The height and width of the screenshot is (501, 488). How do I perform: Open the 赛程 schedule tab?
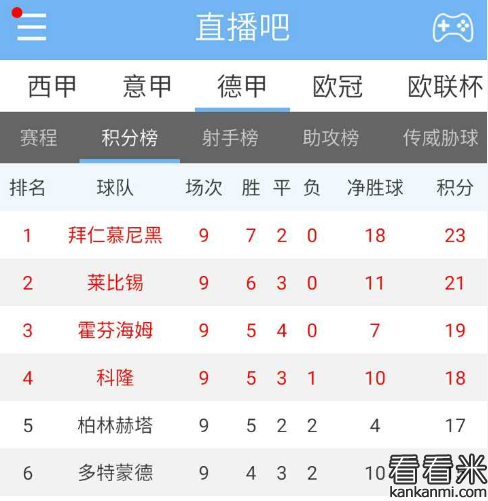(x=39, y=138)
